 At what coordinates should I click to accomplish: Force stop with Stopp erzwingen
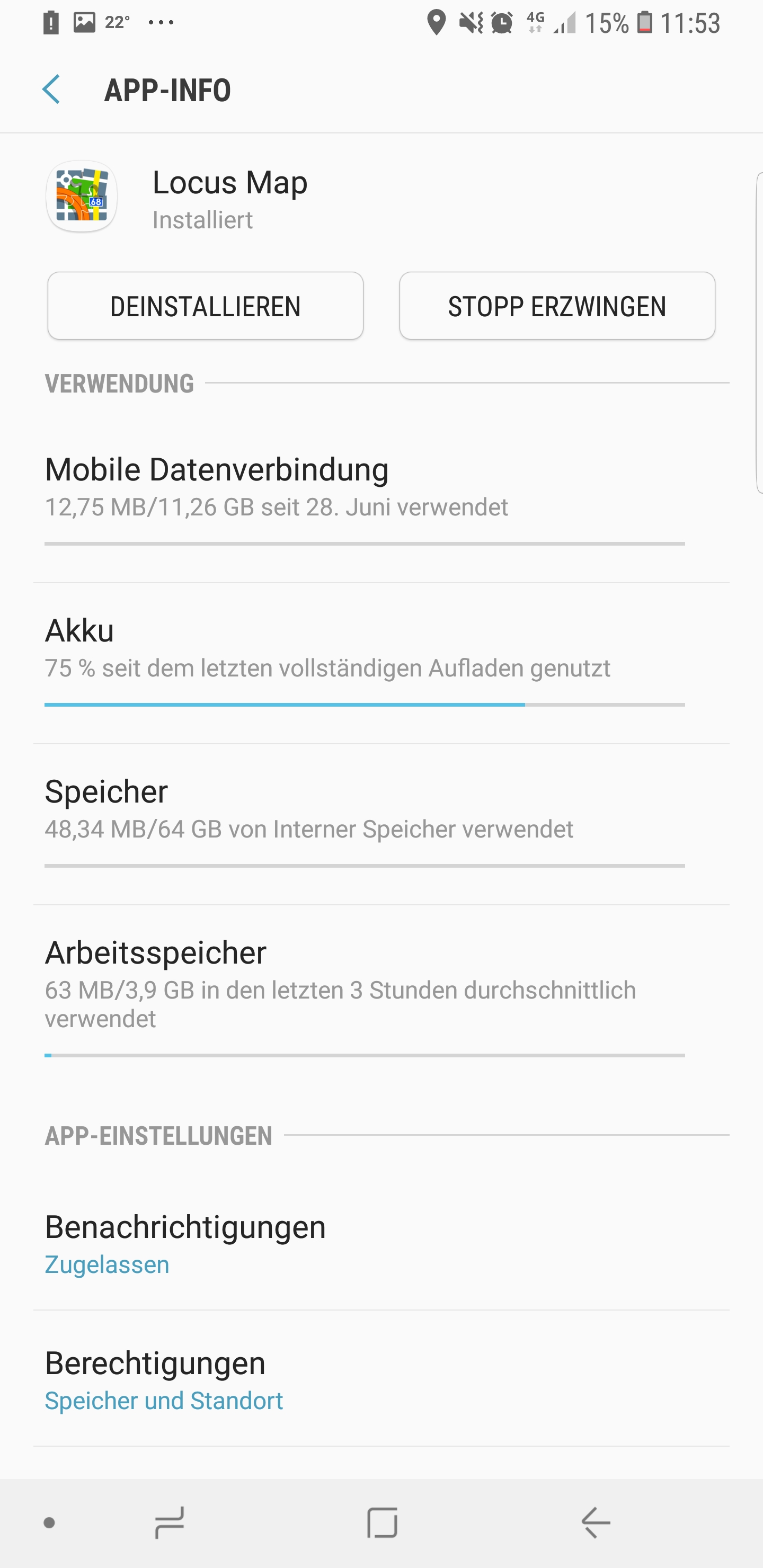pyautogui.click(x=557, y=306)
